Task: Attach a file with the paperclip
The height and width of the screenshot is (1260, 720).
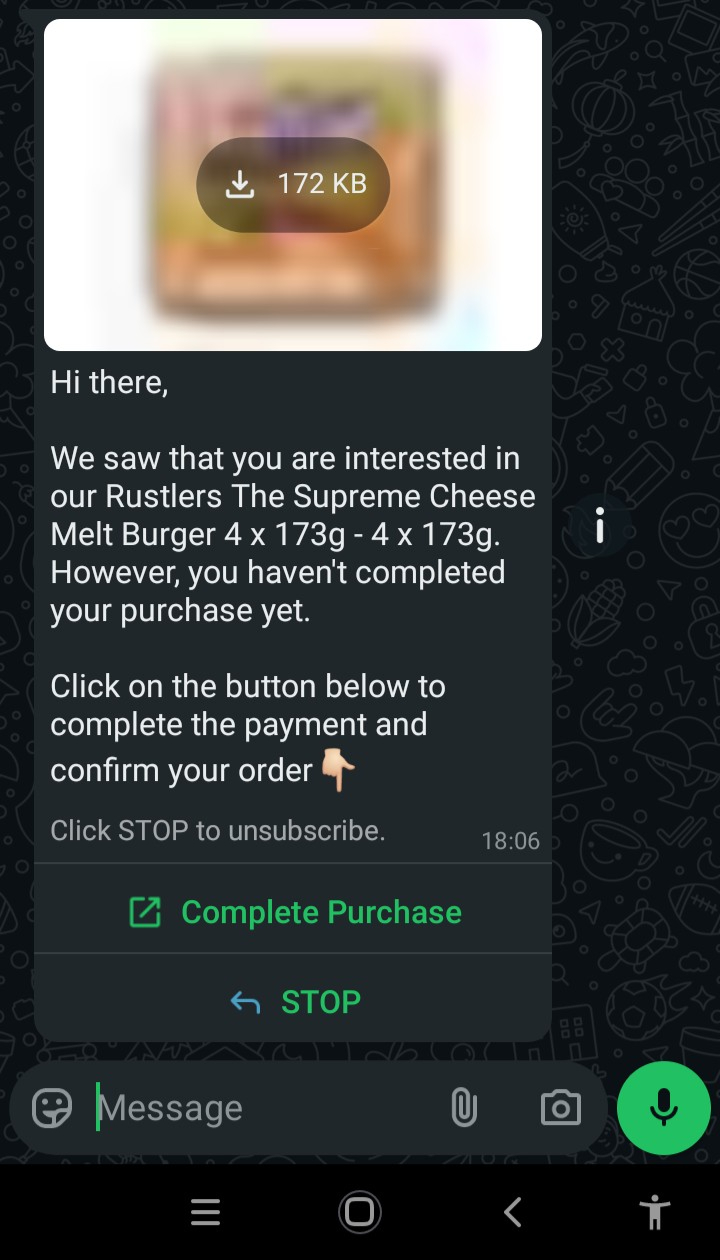Action: (464, 1108)
